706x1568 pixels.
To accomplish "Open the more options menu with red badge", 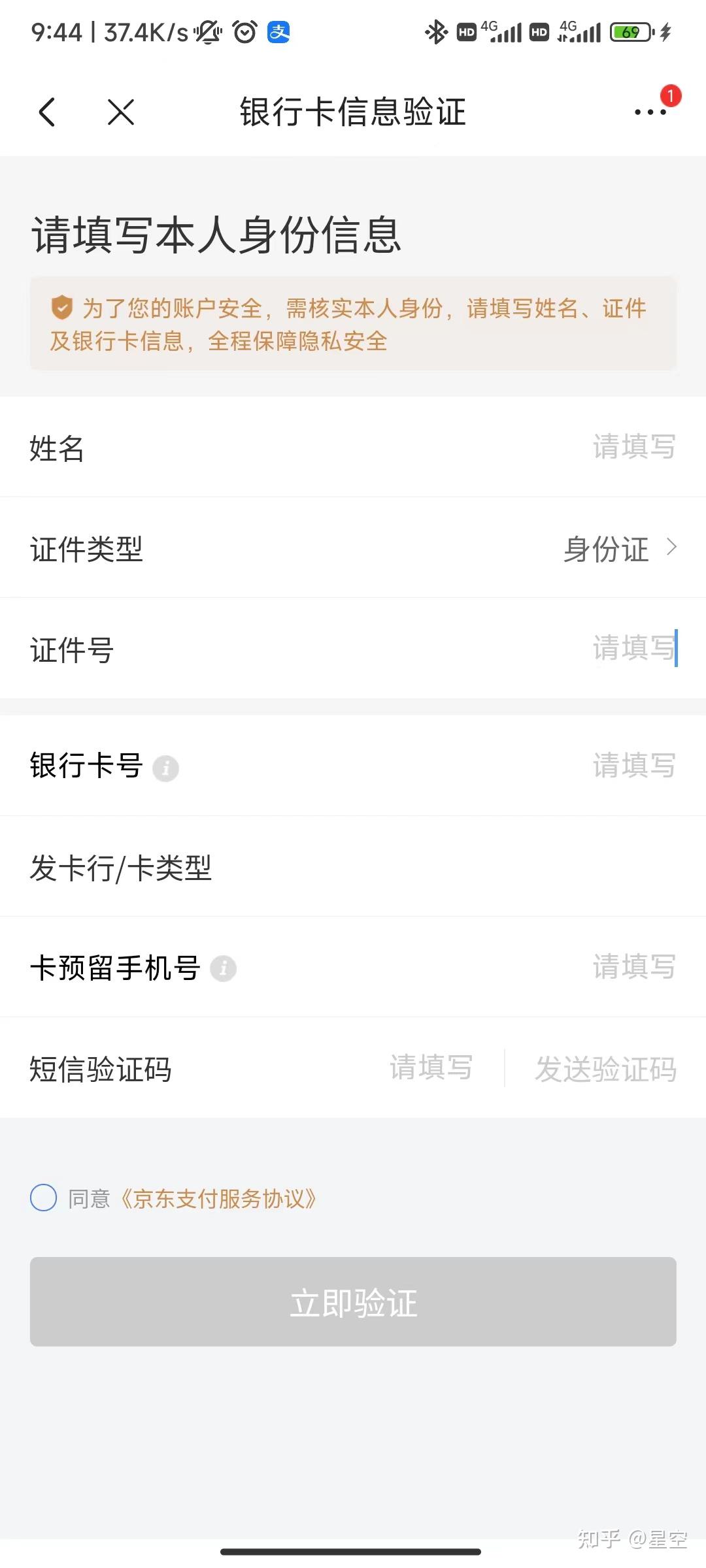I will (649, 112).
